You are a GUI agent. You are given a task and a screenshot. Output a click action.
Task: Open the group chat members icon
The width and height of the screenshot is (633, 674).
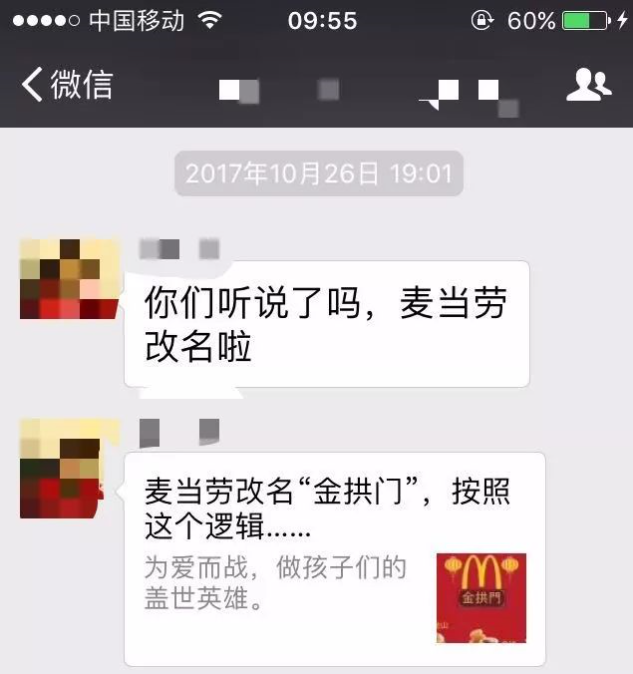588,86
